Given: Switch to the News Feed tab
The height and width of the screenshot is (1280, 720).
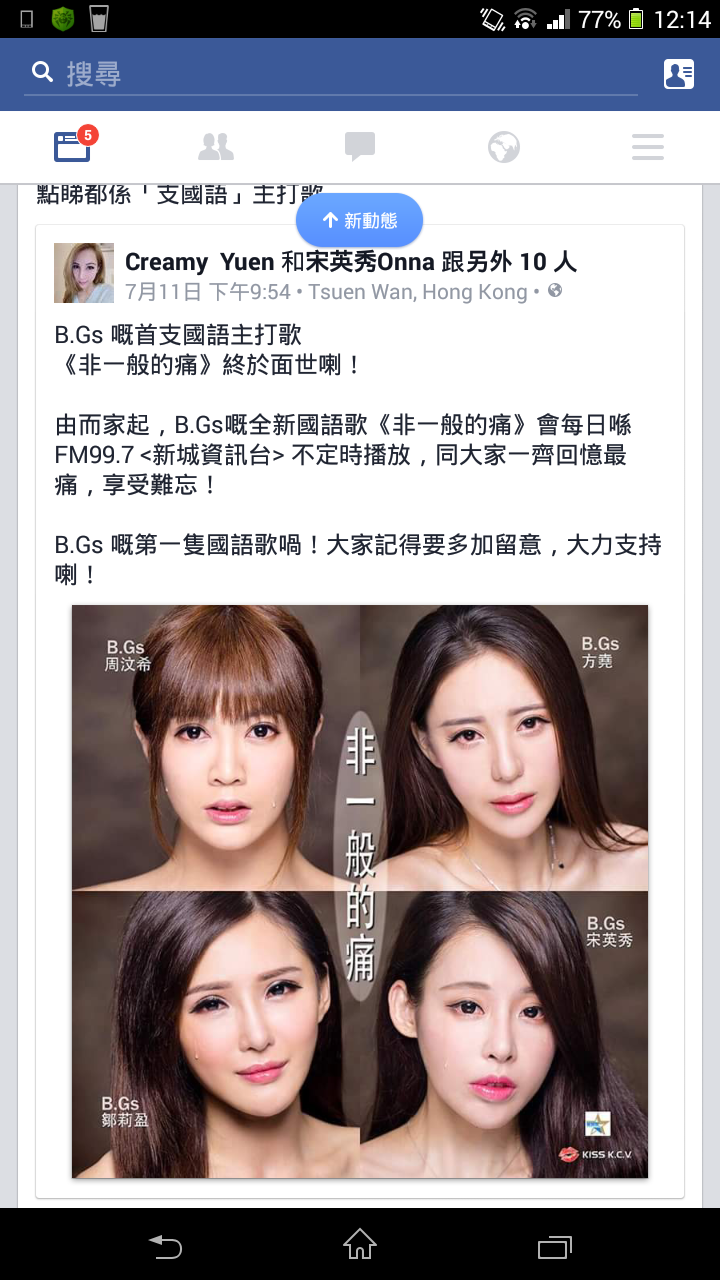Looking at the screenshot, I should (x=72, y=147).
